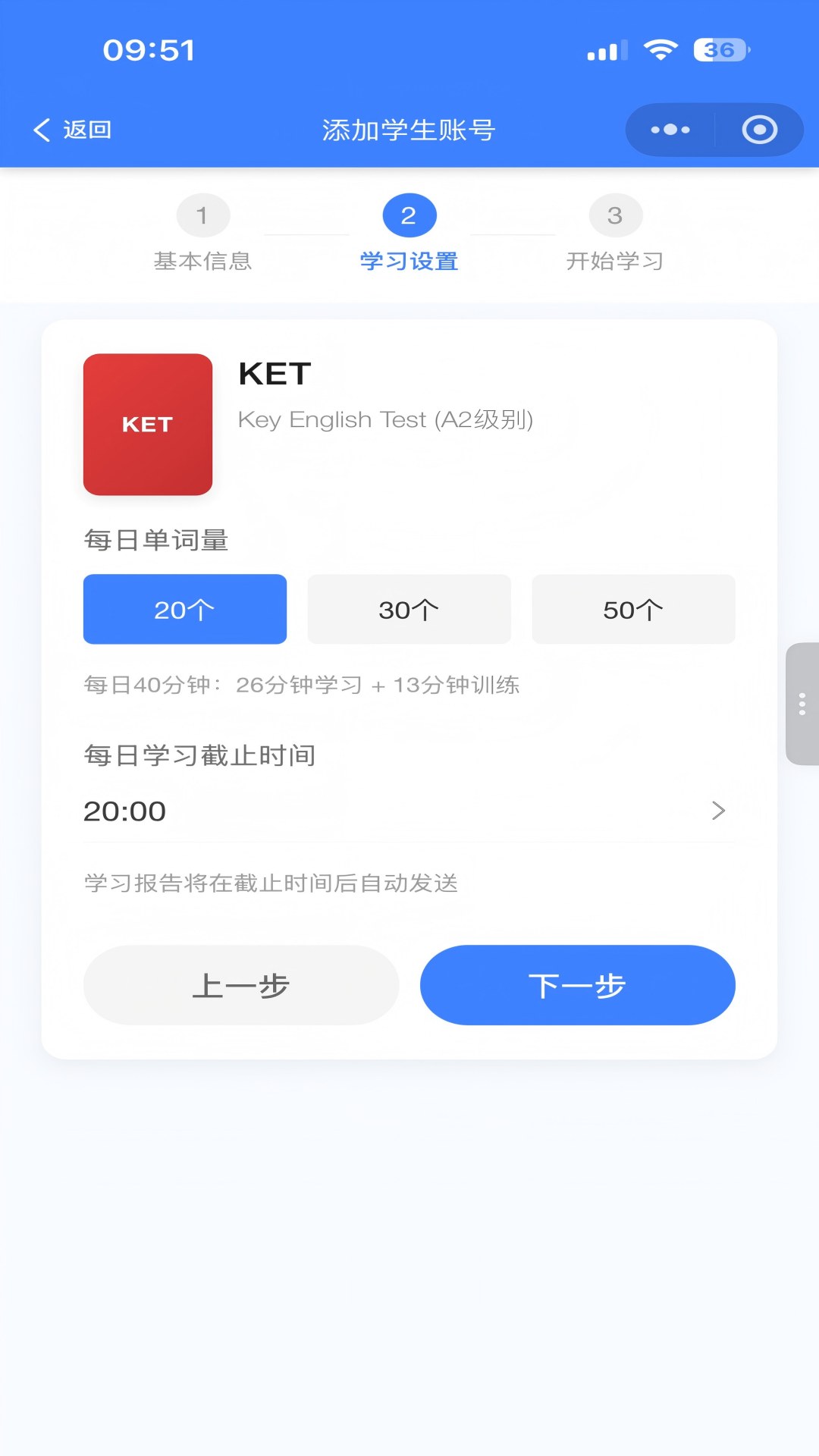Select 20个 daily word count
Screen dimensions: 819x1456
click(x=185, y=609)
